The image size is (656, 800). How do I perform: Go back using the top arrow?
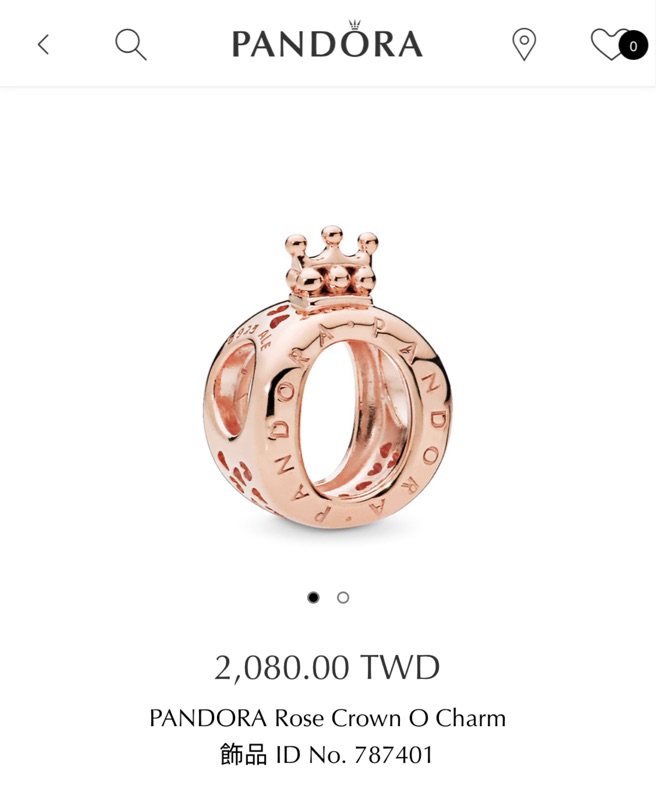(44, 44)
